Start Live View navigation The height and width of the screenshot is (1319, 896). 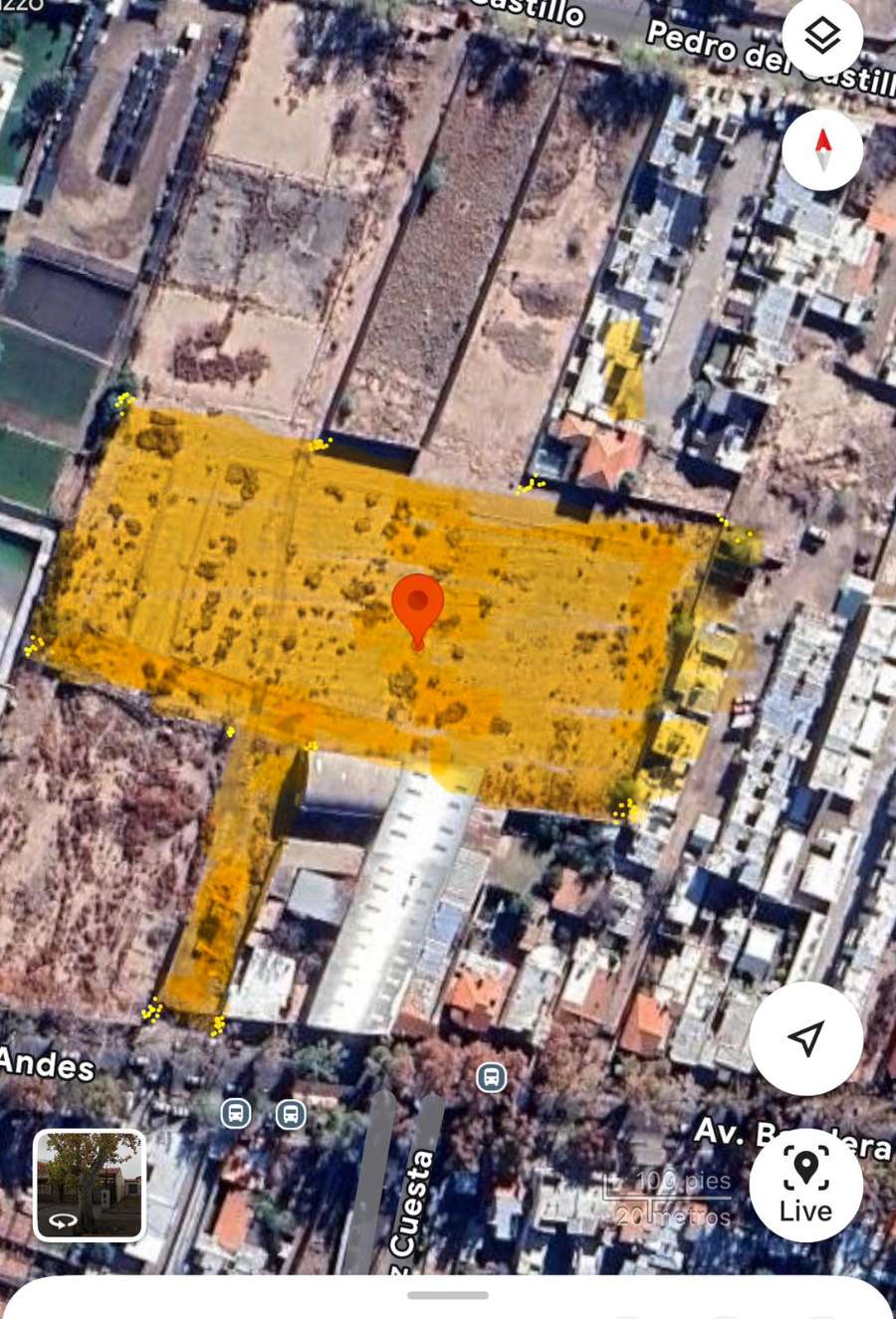tap(805, 1185)
